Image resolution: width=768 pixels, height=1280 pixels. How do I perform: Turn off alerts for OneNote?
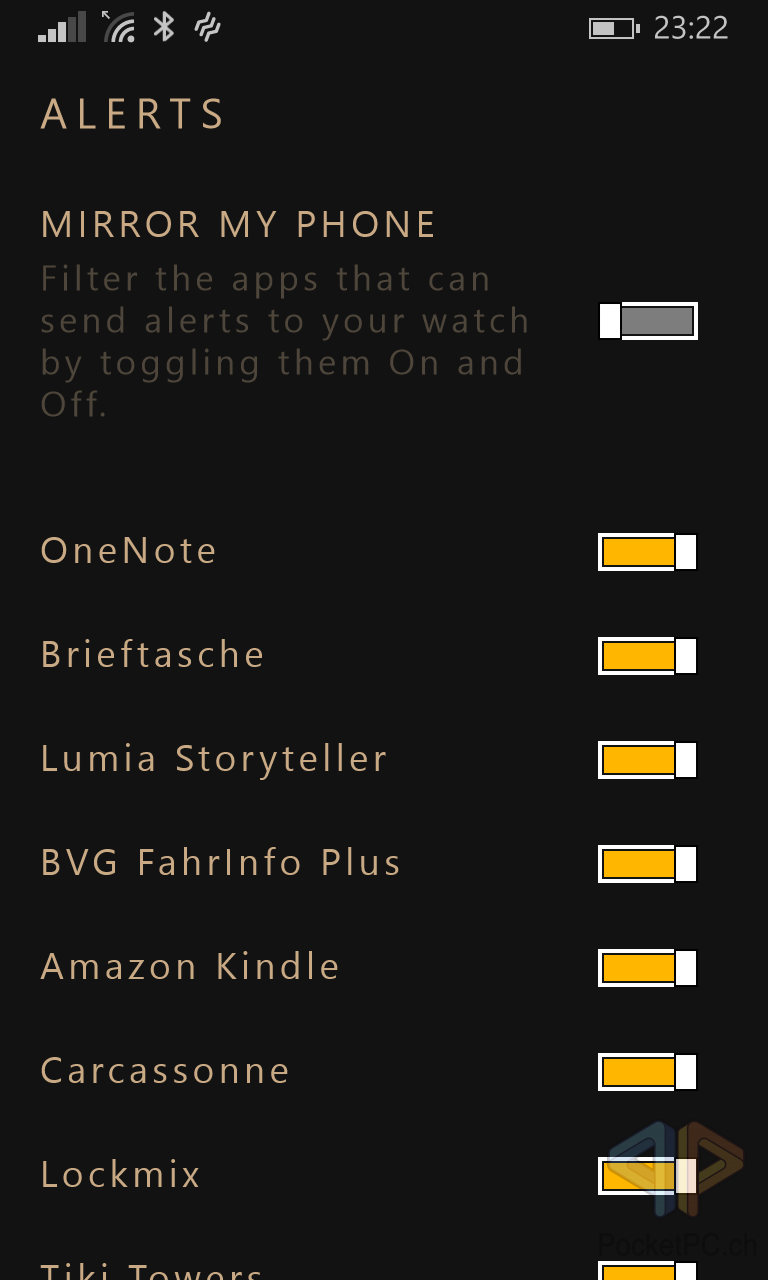click(647, 552)
